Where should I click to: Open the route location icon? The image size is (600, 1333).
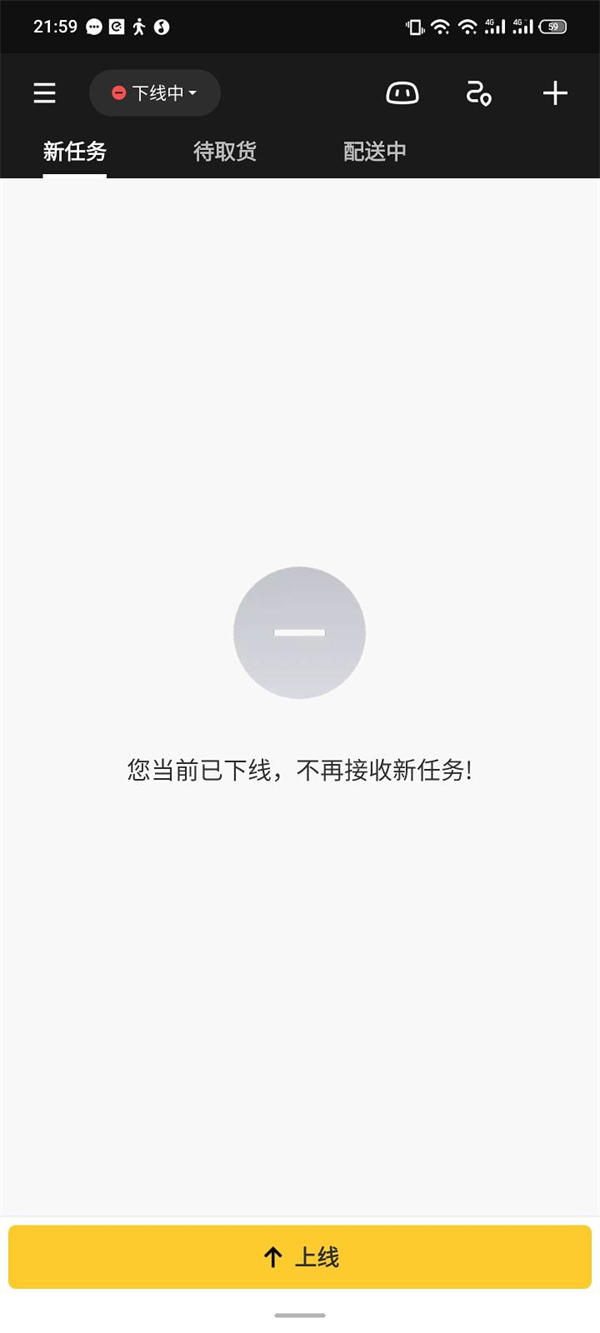click(x=479, y=93)
